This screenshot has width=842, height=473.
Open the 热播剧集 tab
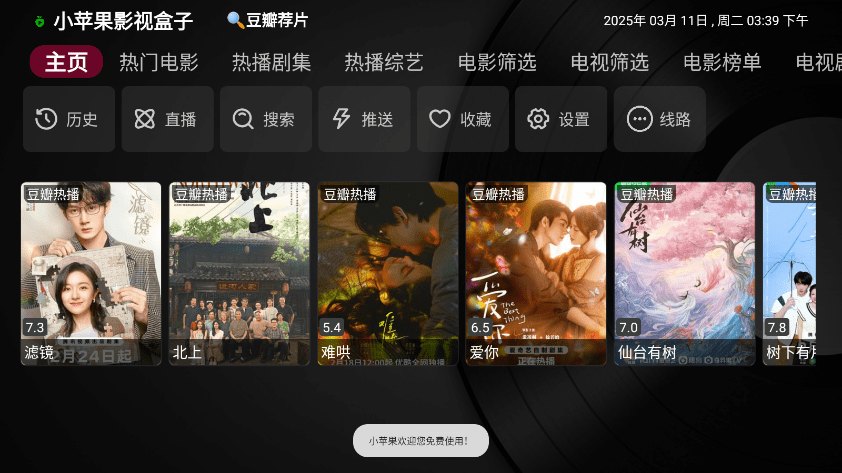271,62
